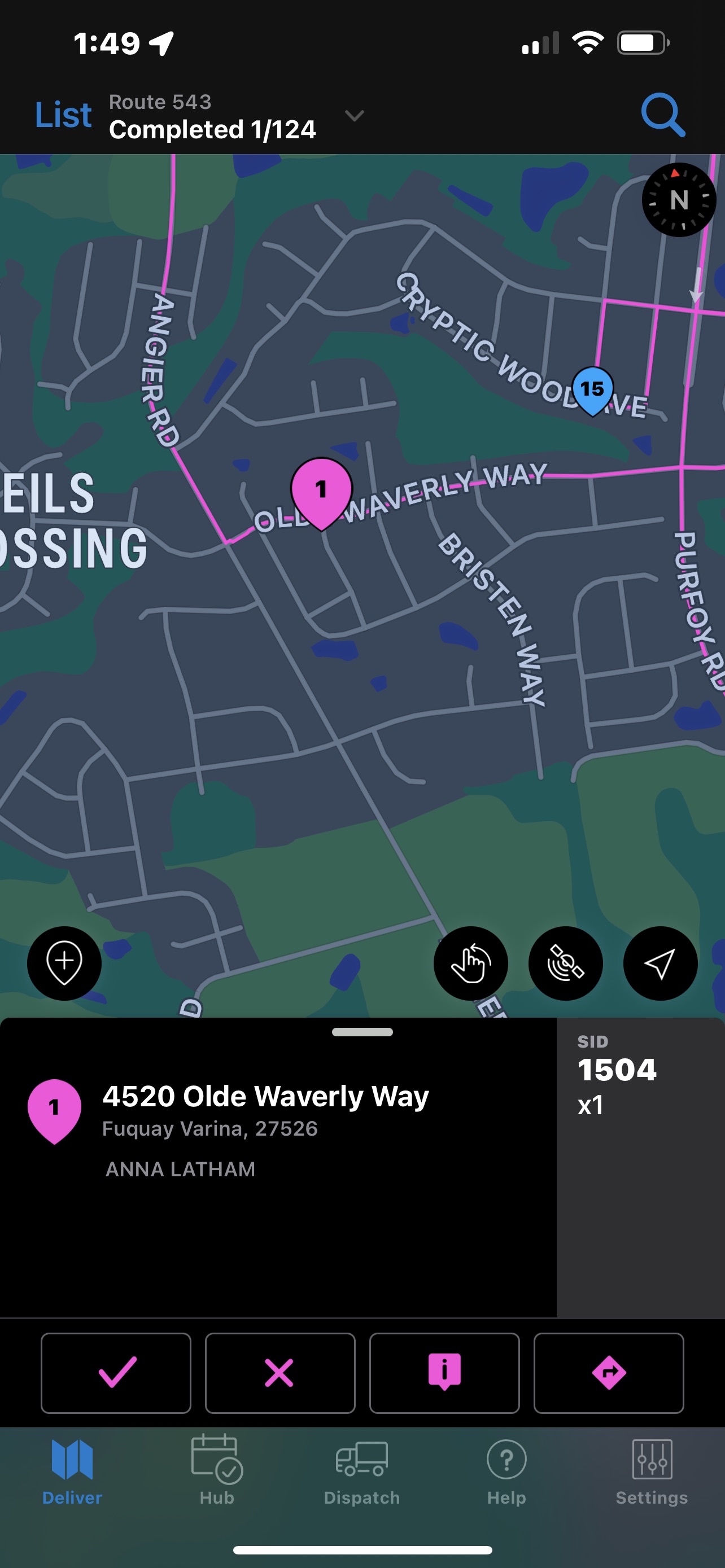
Task: Expand the Route 543 dropdown chevron
Action: click(x=354, y=116)
